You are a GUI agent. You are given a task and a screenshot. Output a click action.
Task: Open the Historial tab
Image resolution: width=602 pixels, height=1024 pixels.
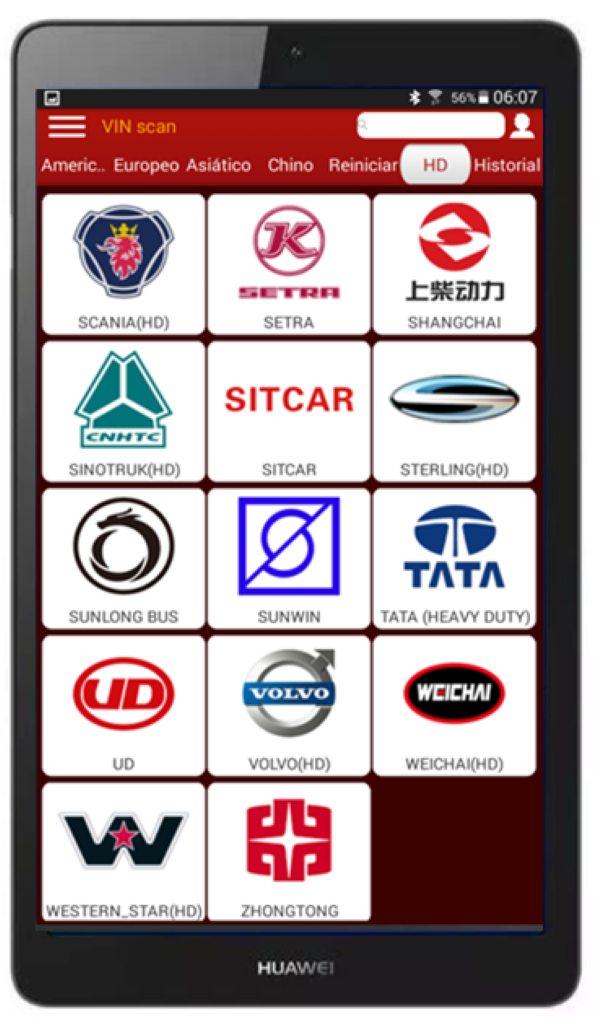[x=507, y=165]
